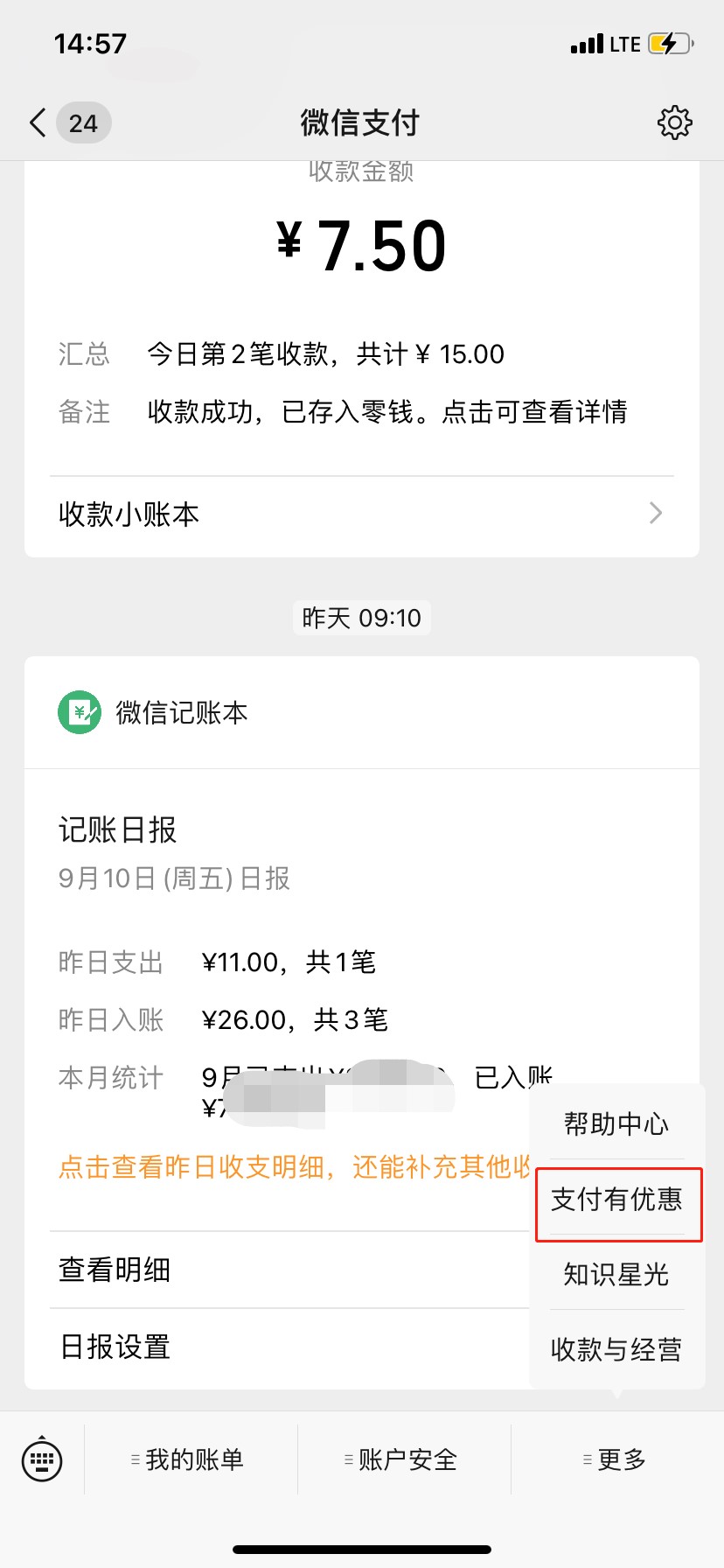Screen dimensions: 724x1568
Task: Choose 知识星光 in the popup menu
Action: point(616,1274)
